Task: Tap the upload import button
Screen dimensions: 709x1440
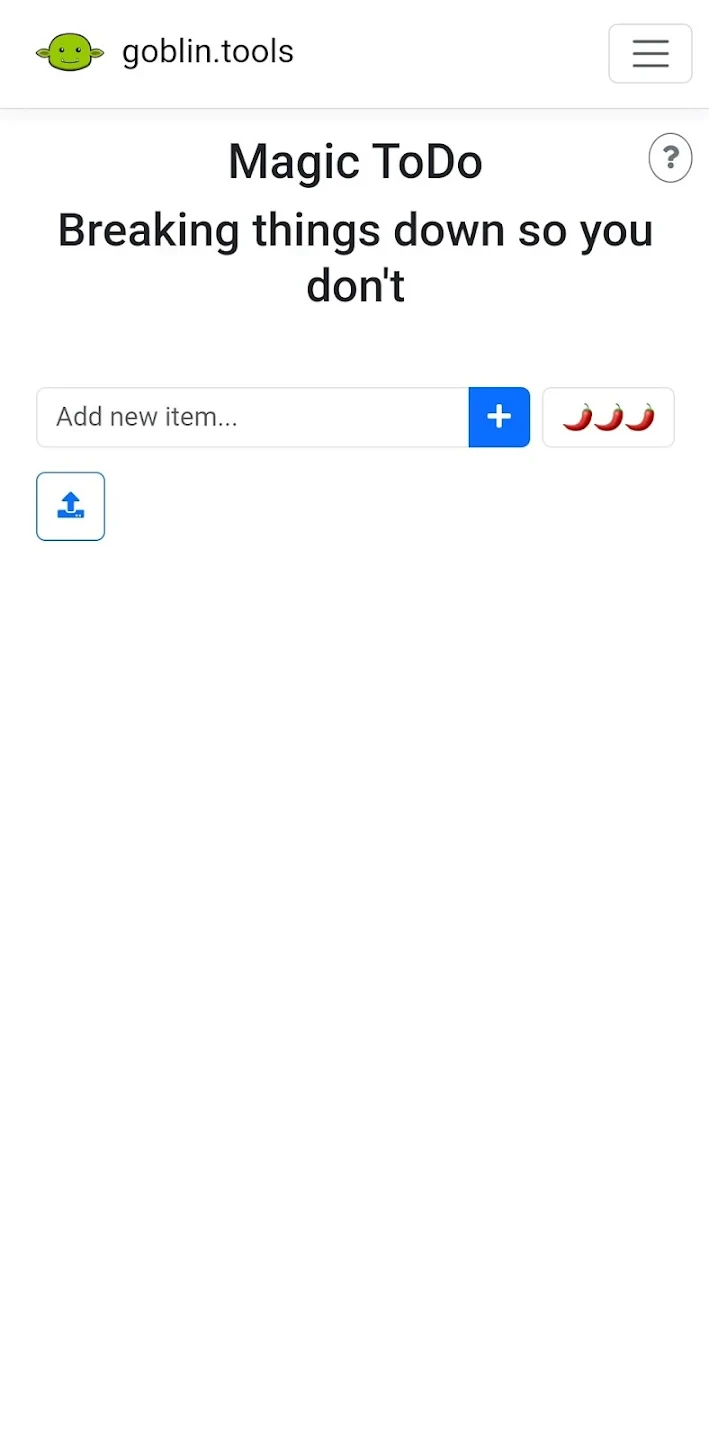Action: pos(71,506)
